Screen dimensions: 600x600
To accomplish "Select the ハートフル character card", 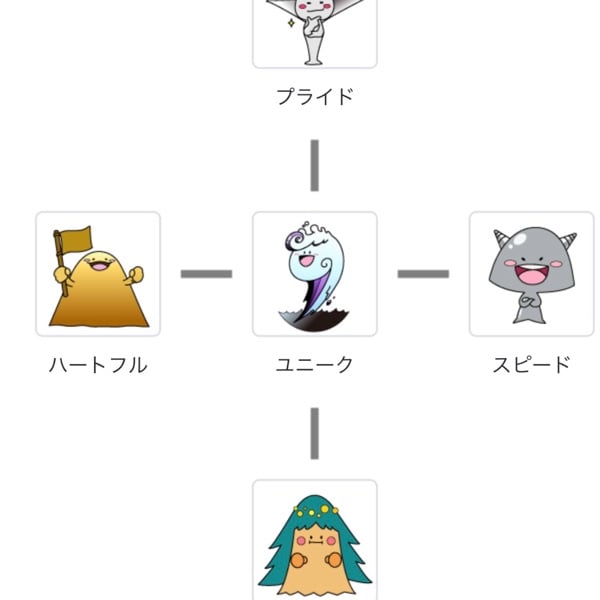I will pos(98,273).
